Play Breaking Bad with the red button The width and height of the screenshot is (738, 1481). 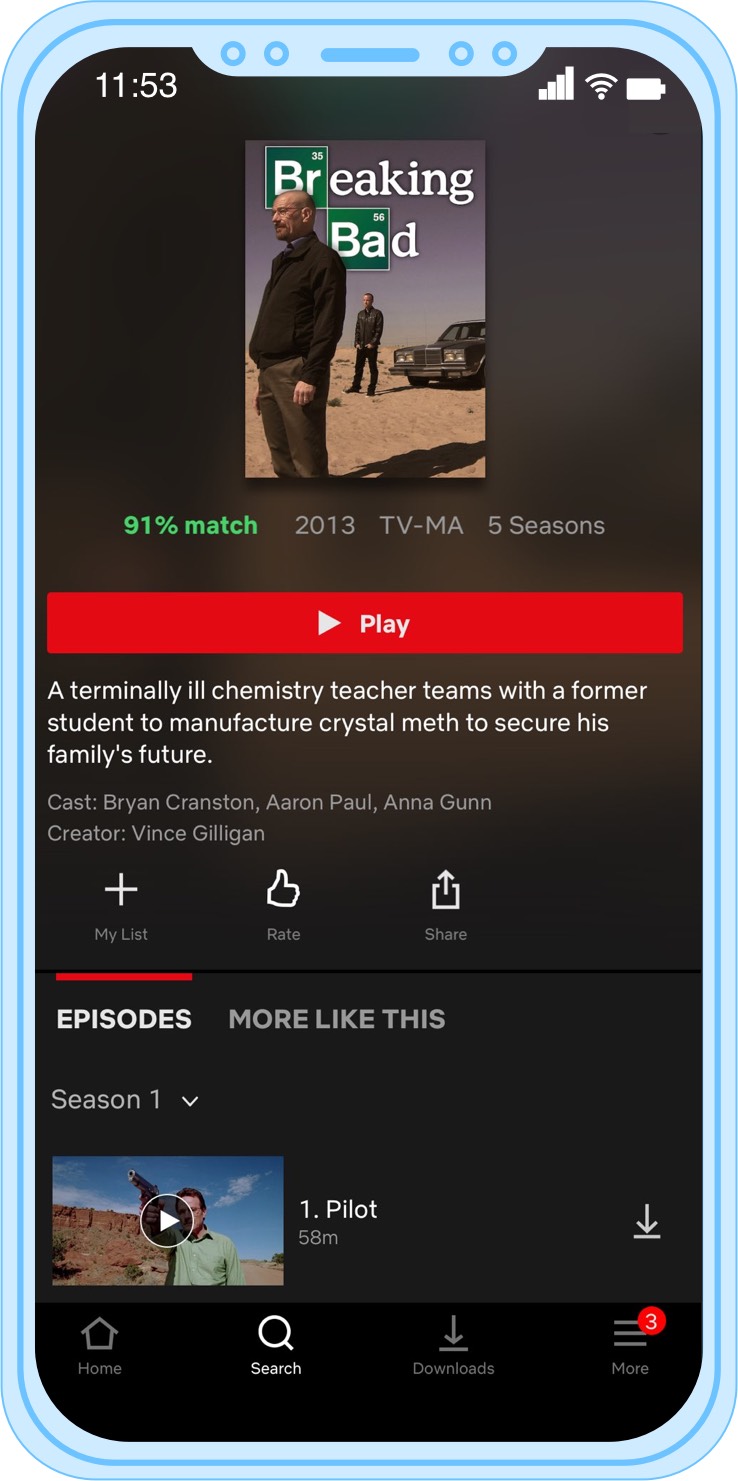(365, 623)
